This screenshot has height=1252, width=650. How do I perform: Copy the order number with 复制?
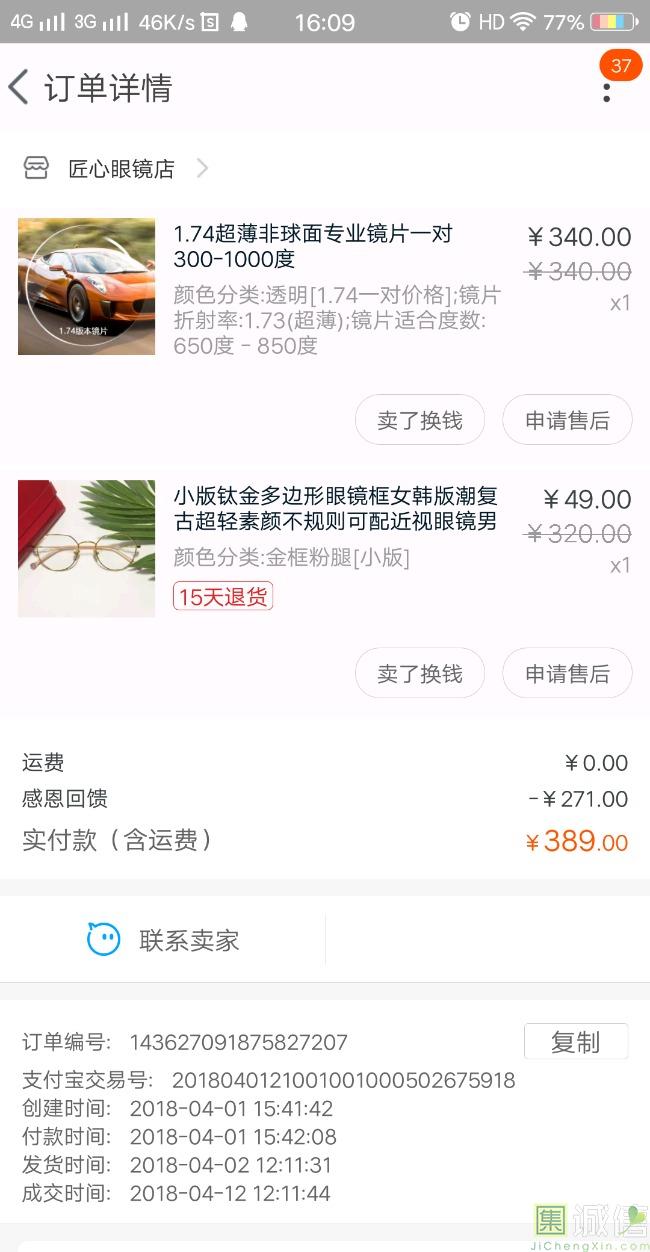tap(575, 1042)
